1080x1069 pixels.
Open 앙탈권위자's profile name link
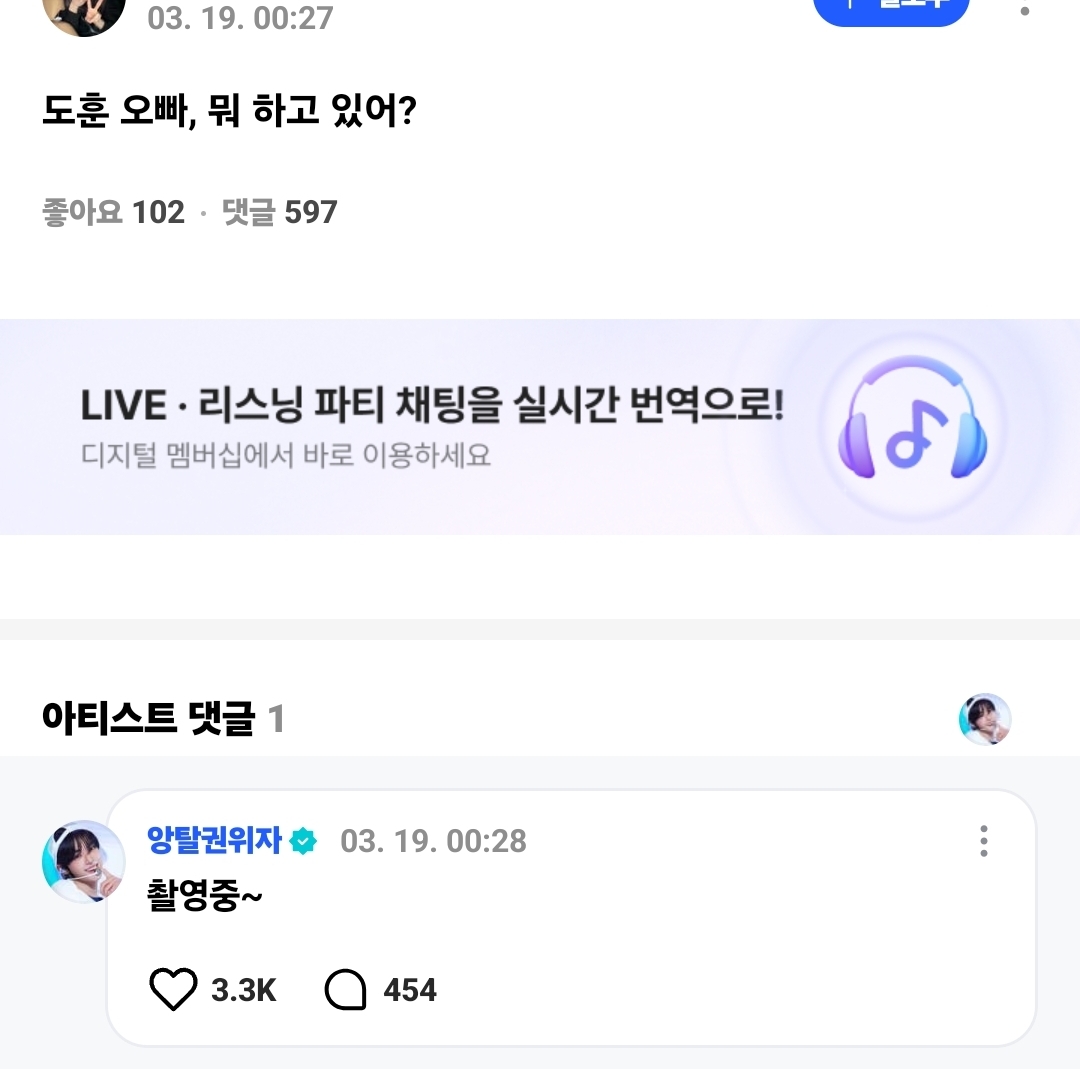click(x=215, y=841)
